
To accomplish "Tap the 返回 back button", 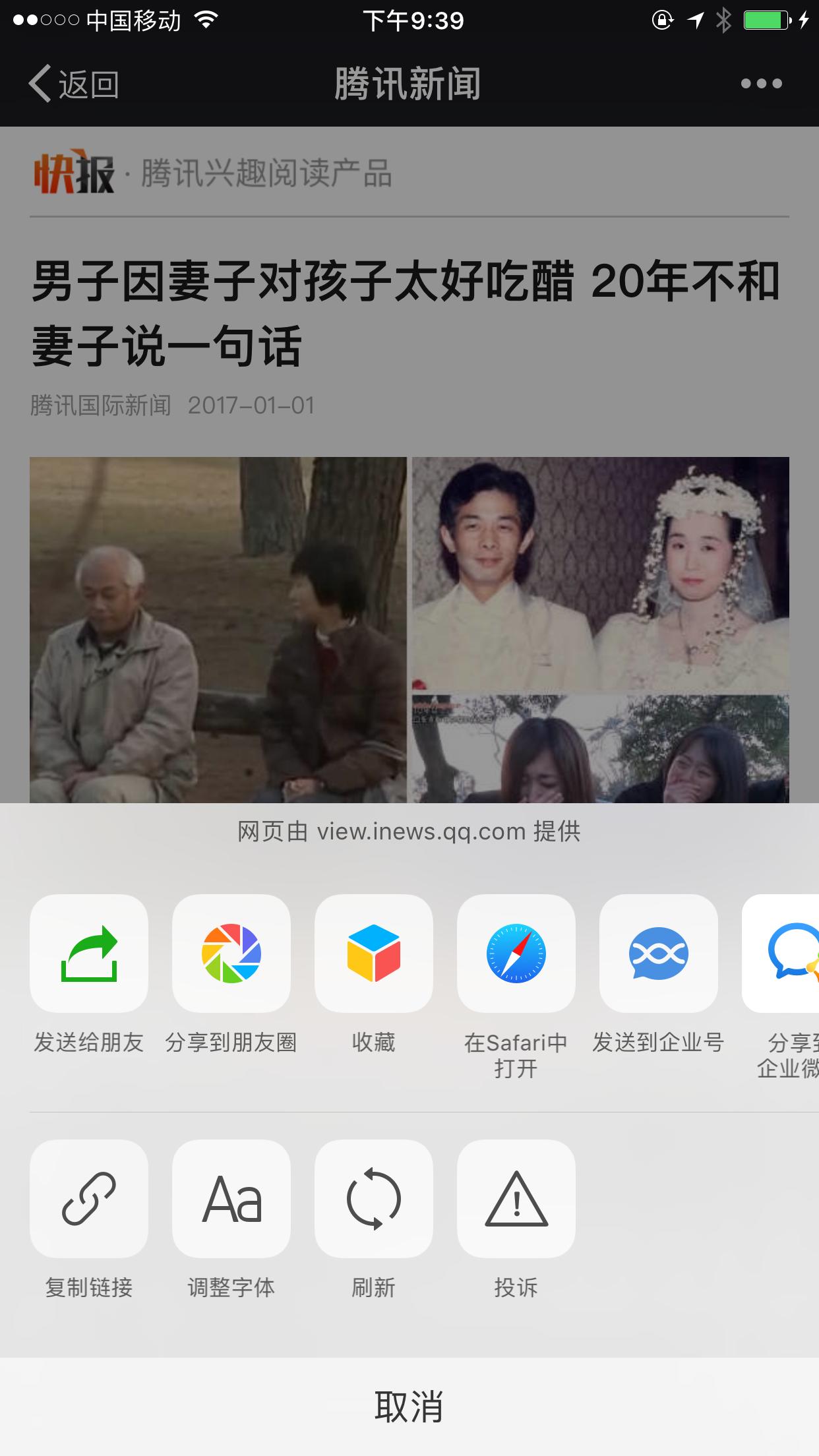I will 76,83.
